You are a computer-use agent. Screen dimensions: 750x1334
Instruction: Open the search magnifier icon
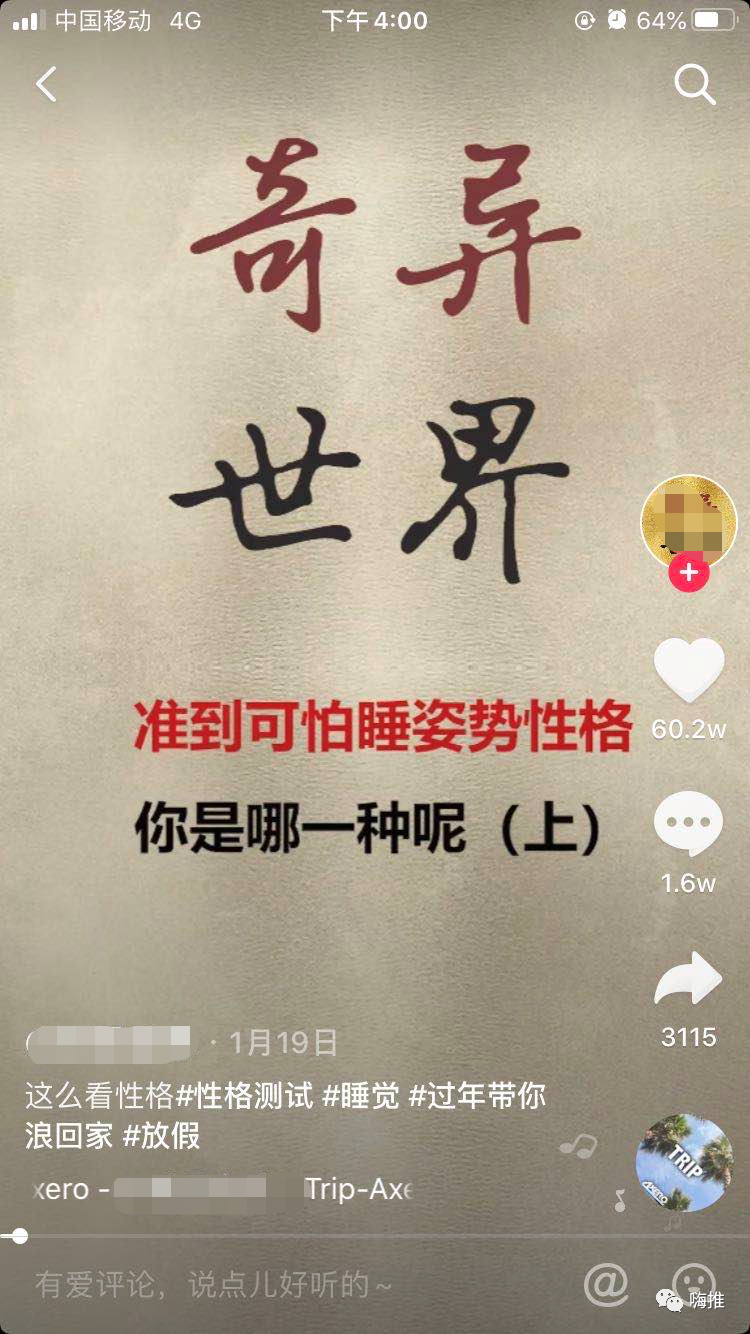(694, 85)
